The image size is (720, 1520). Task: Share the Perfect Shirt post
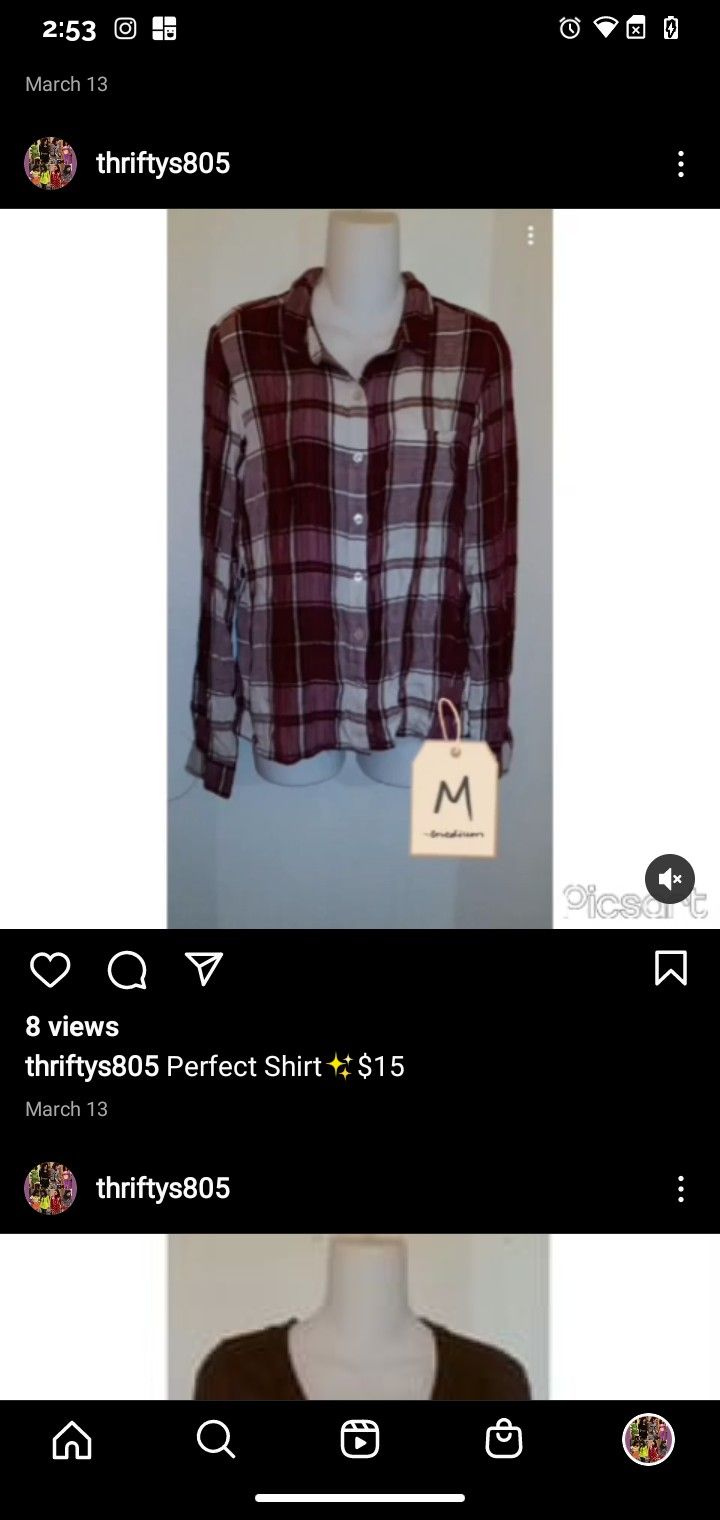[204, 968]
